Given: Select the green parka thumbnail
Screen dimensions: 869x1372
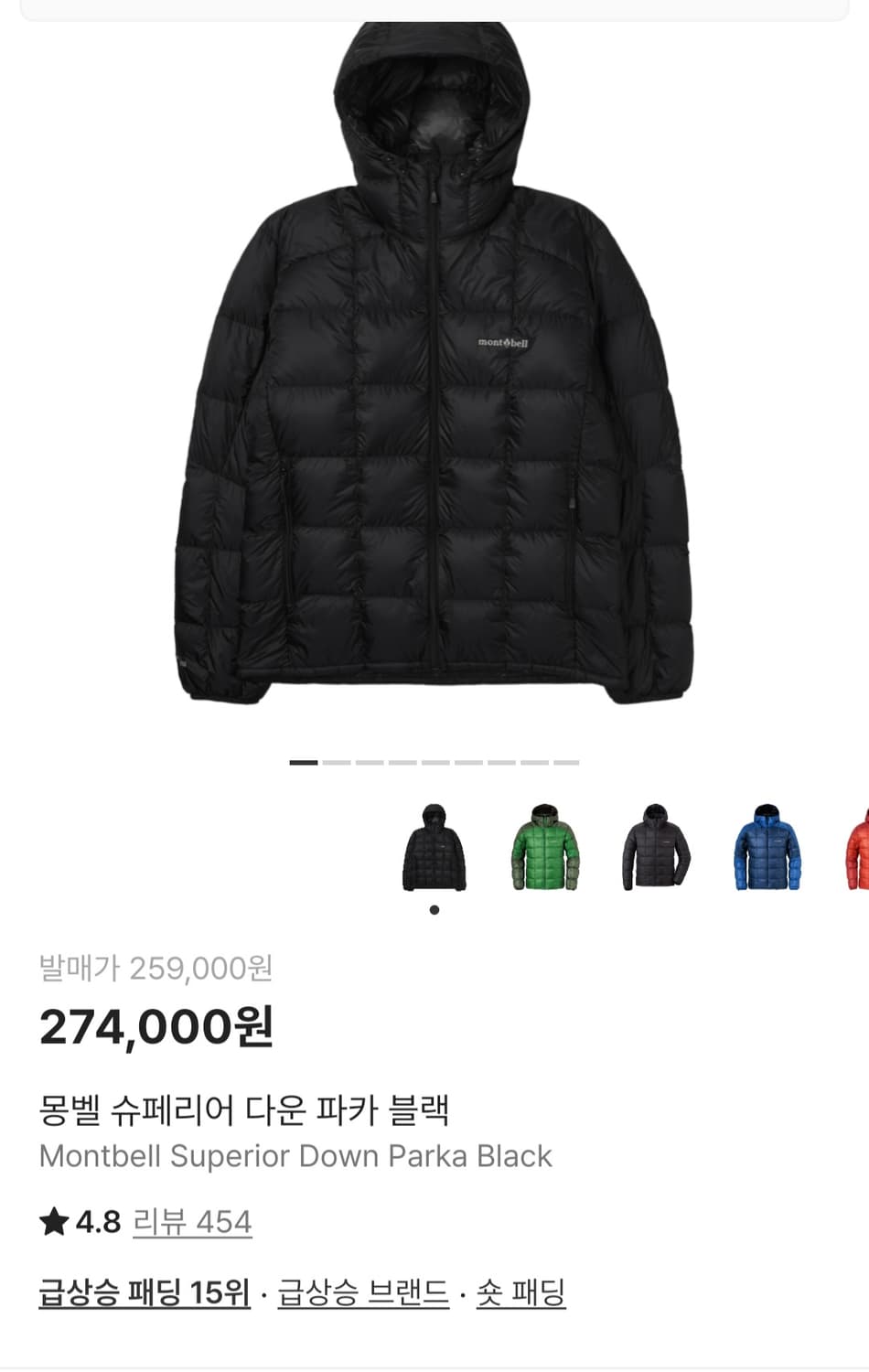Looking at the screenshot, I should pyautogui.click(x=543, y=851).
